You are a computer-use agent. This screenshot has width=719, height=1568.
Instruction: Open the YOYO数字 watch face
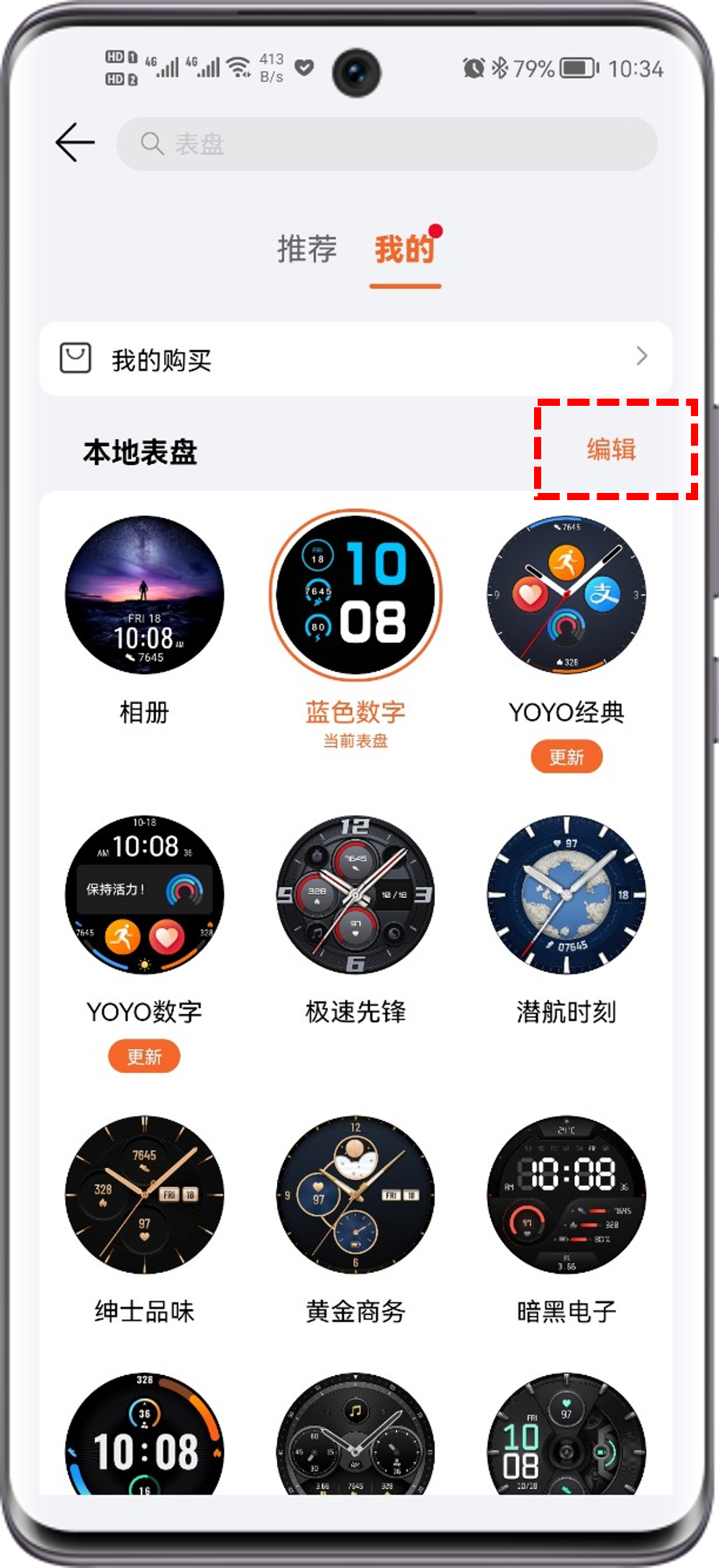click(x=144, y=894)
